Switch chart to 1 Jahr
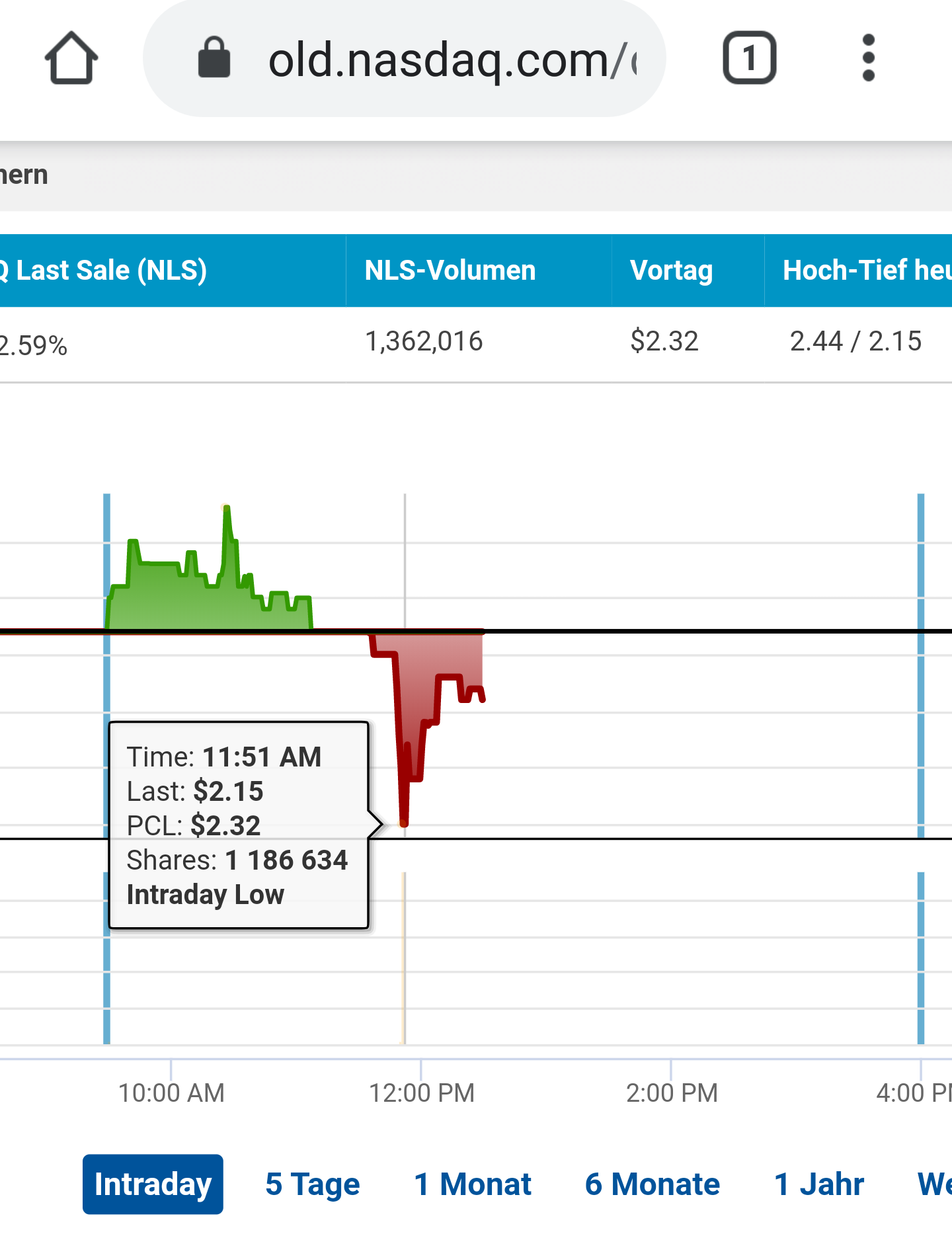Image resolution: width=952 pixels, height=1240 pixels. click(818, 1184)
